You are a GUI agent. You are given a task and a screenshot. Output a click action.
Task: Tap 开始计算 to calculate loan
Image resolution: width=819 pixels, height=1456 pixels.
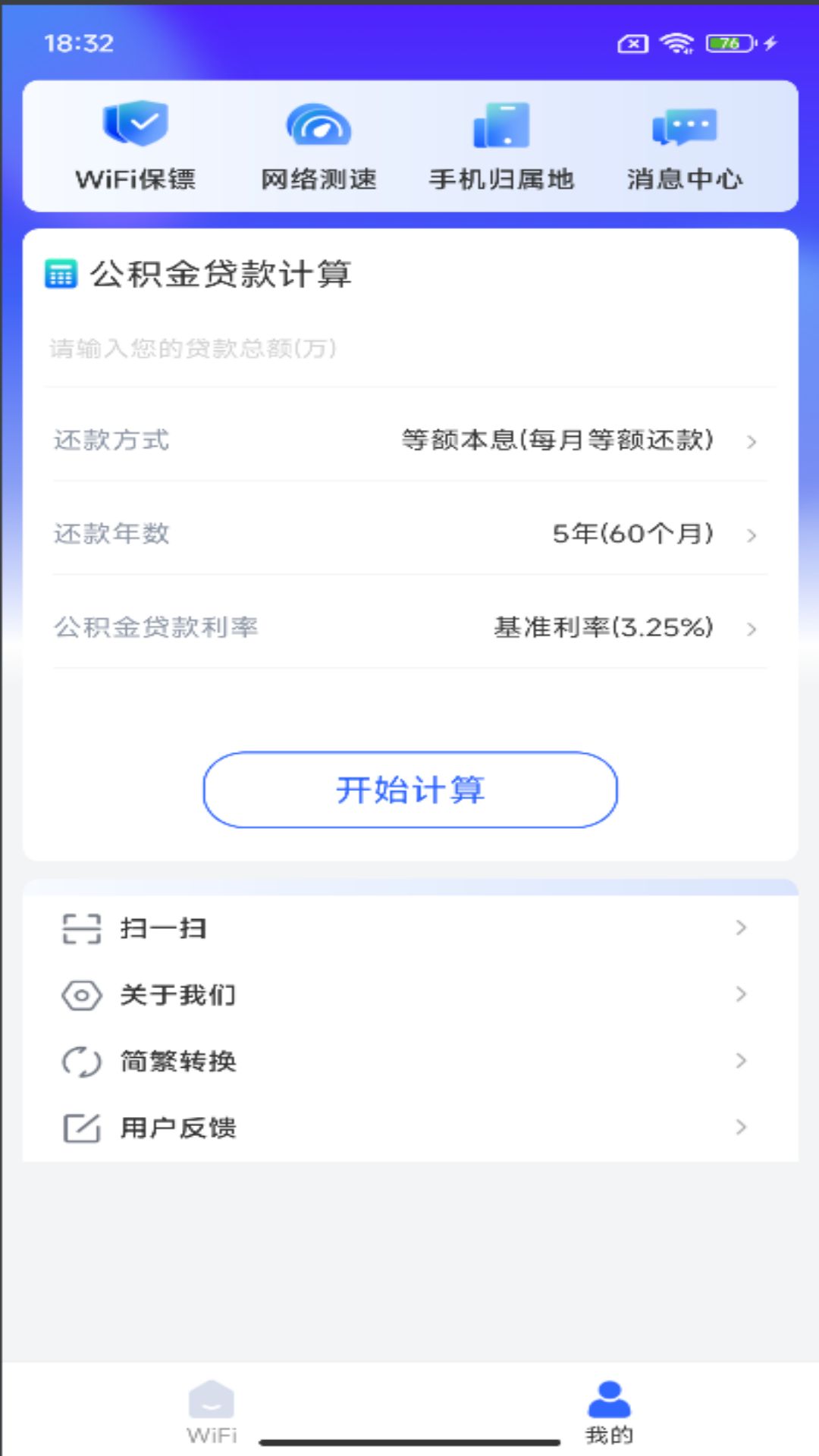click(x=410, y=789)
